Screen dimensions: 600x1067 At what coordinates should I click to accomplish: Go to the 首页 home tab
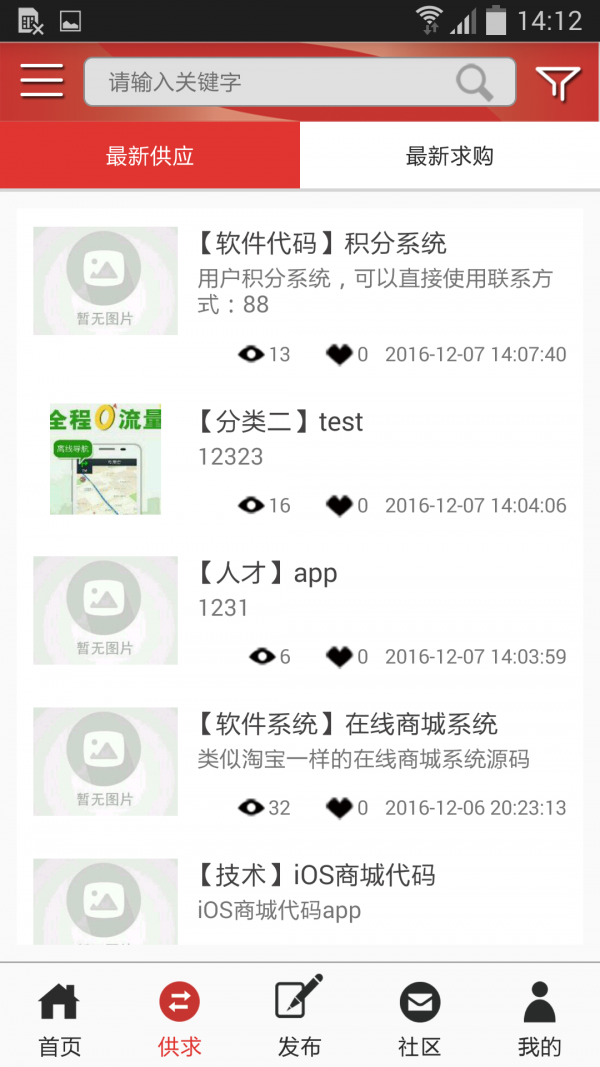coord(59,1016)
